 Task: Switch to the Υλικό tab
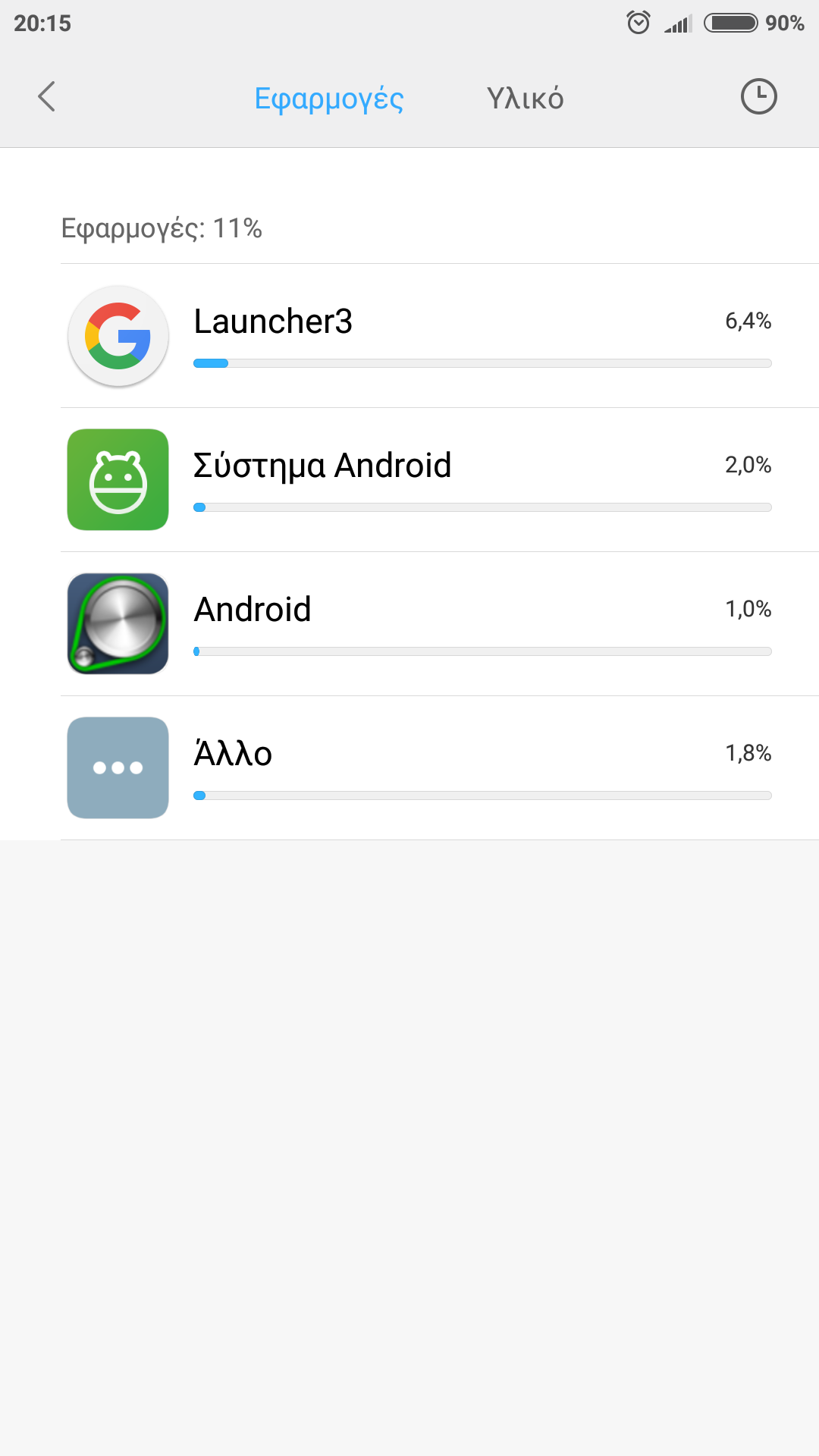[525, 99]
